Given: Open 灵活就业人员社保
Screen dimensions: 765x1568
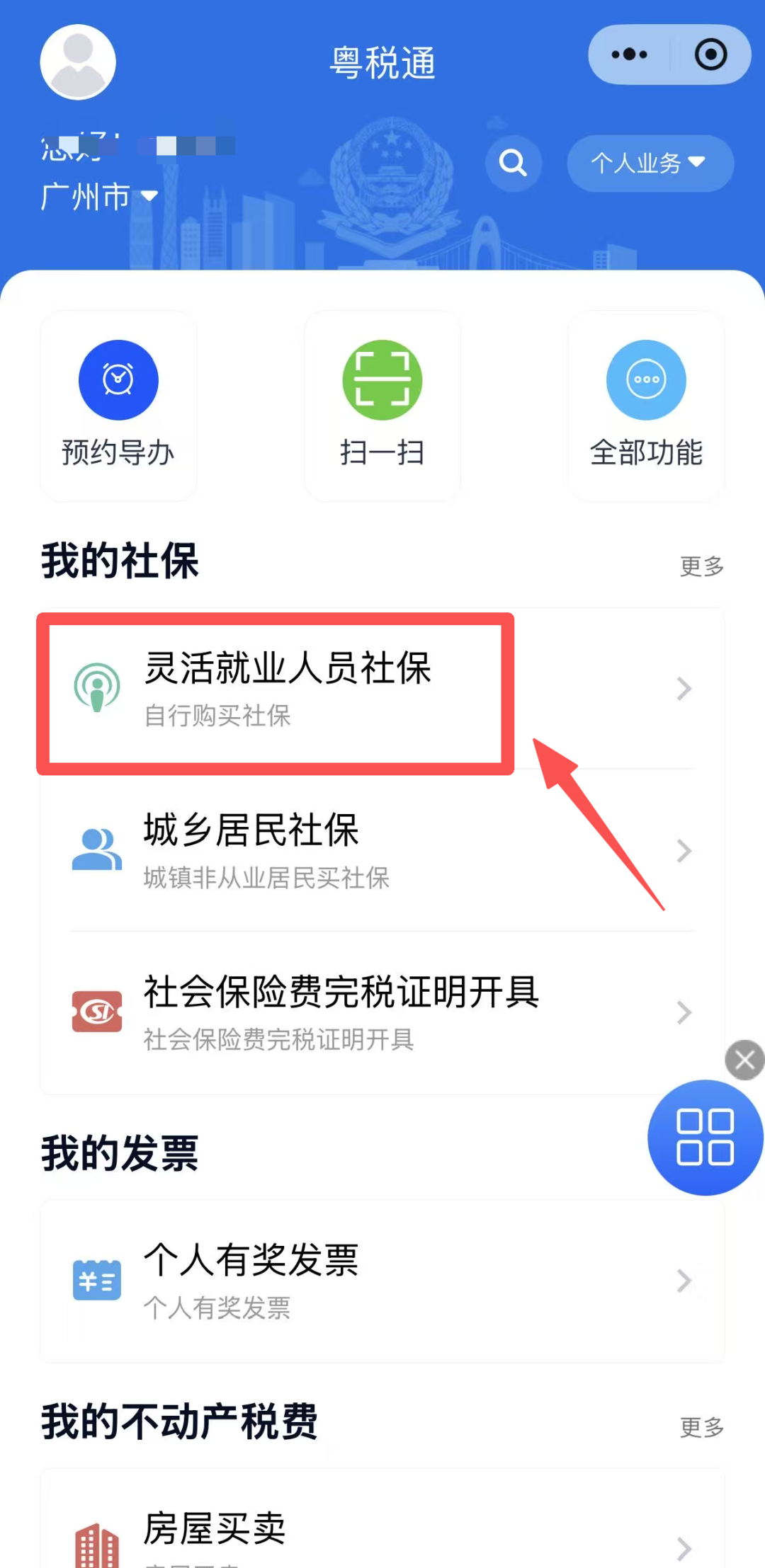Looking at the screenshot, I should click(x=382, y=689).
